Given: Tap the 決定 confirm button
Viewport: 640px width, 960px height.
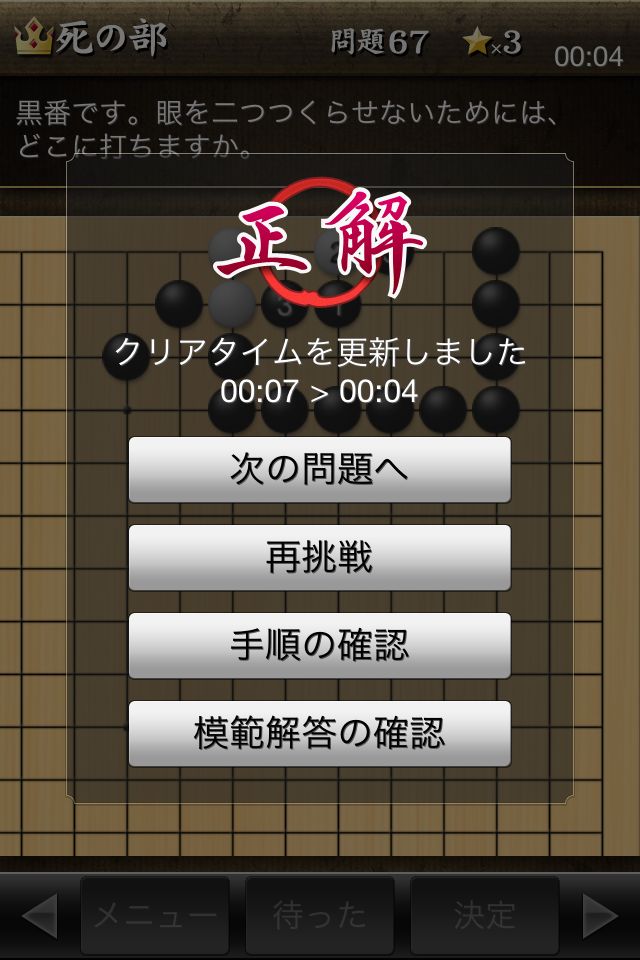Looking at the screenshot, I should point(484,915).
